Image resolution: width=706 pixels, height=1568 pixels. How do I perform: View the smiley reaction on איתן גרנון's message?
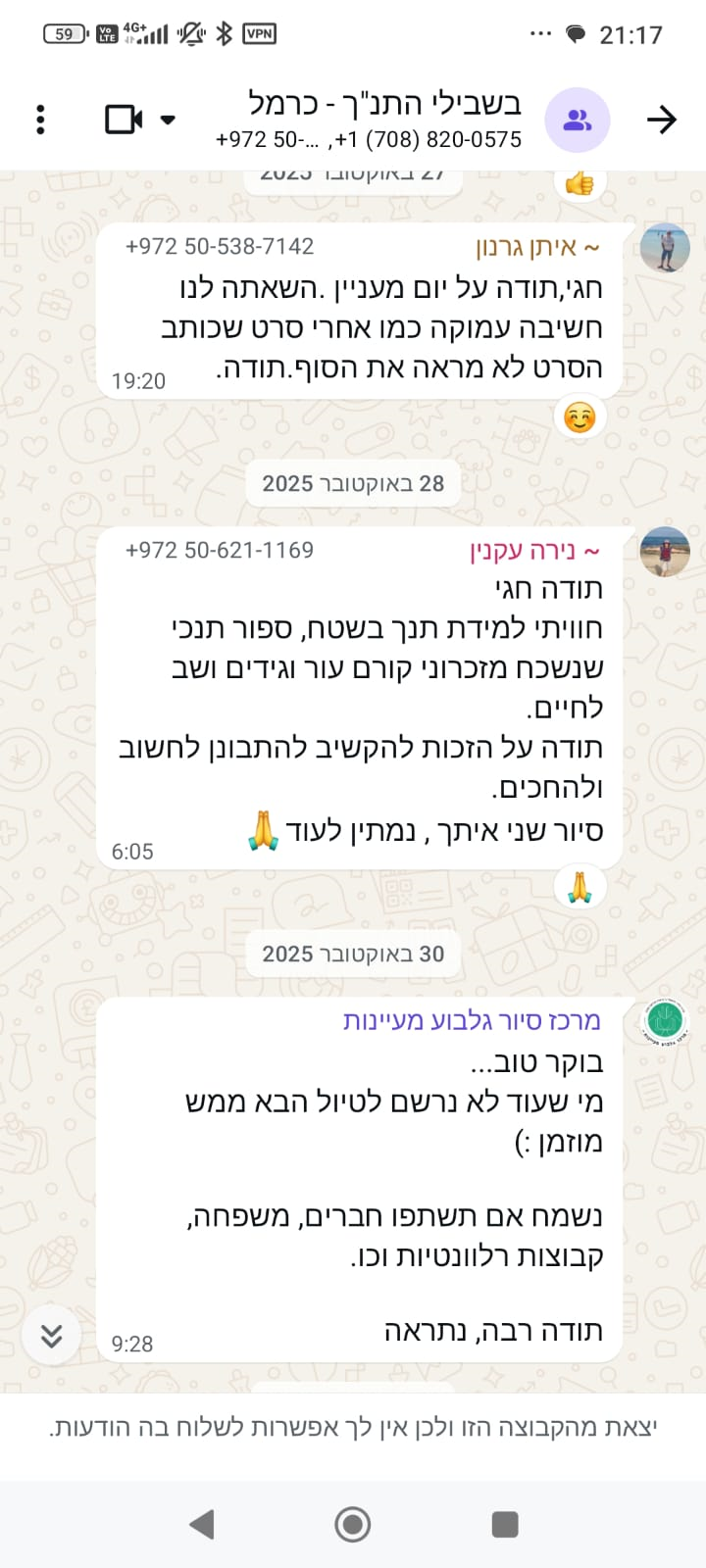click(x=580, y=417)
